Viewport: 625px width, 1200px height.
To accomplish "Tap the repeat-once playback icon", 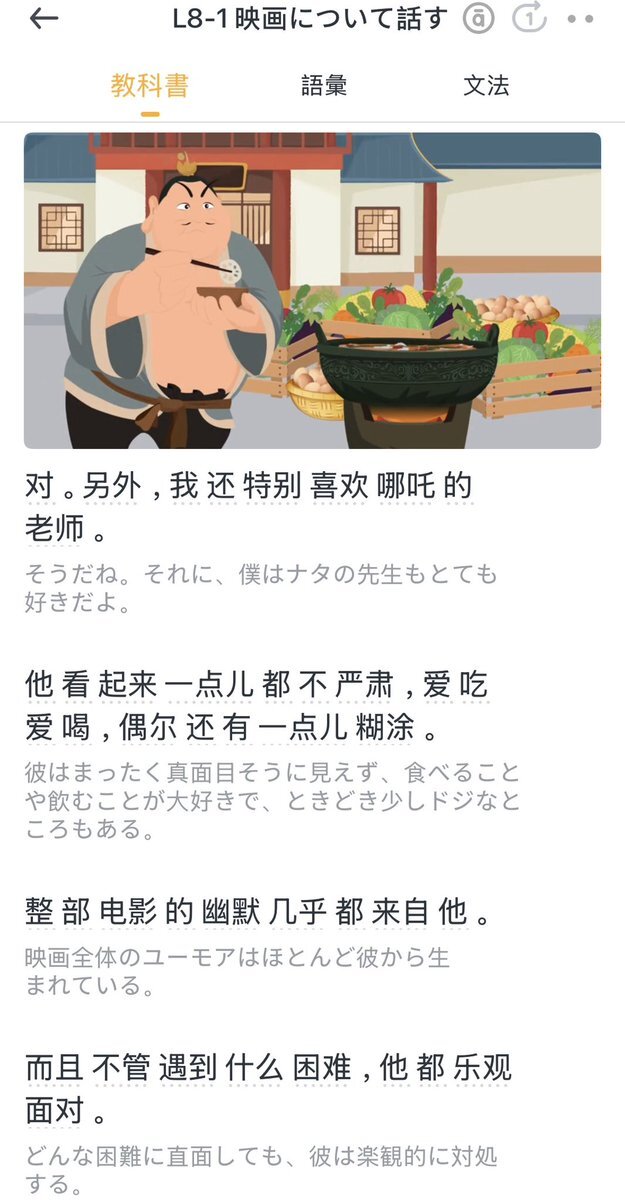I will (528, 19).
